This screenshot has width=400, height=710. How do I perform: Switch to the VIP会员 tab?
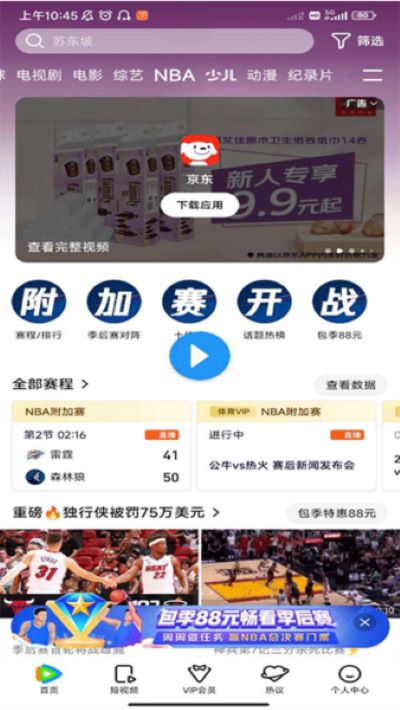[199, 679]
